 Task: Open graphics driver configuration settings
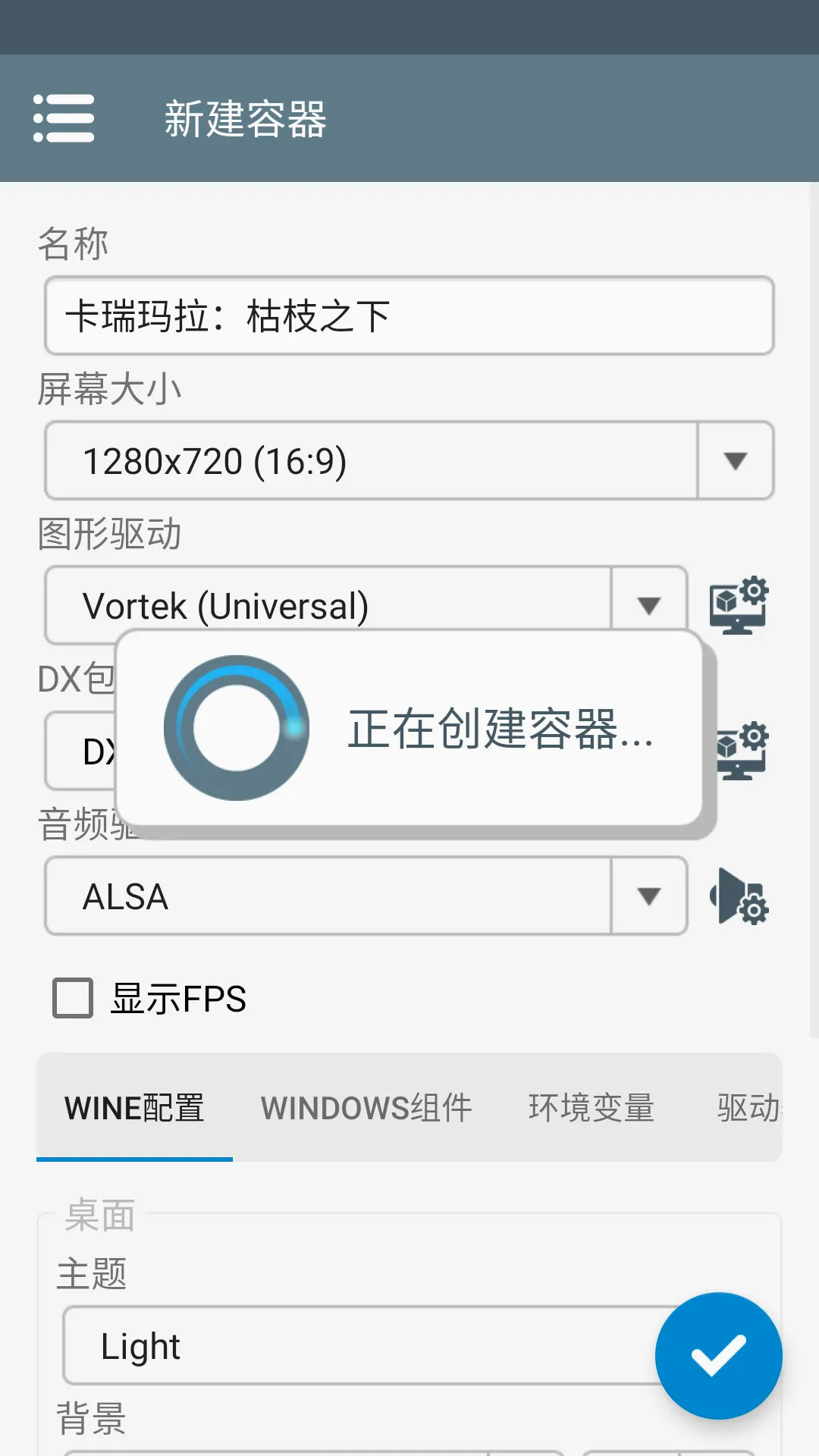coord(739,605)
